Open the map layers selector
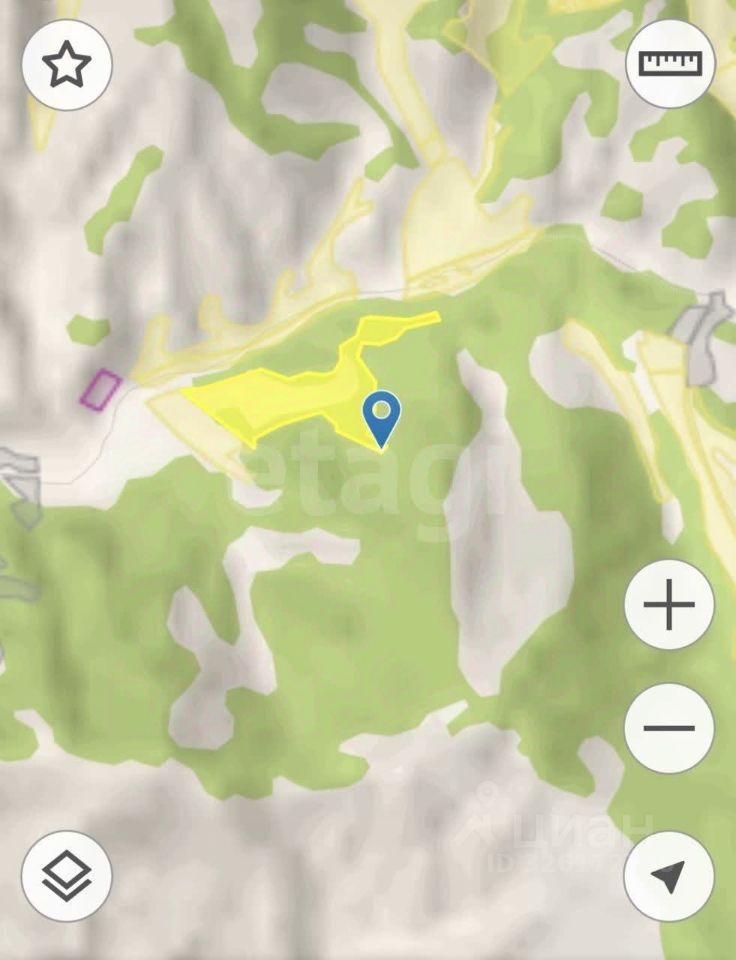The height and width of the screenshot is (960, 736). 67,876
